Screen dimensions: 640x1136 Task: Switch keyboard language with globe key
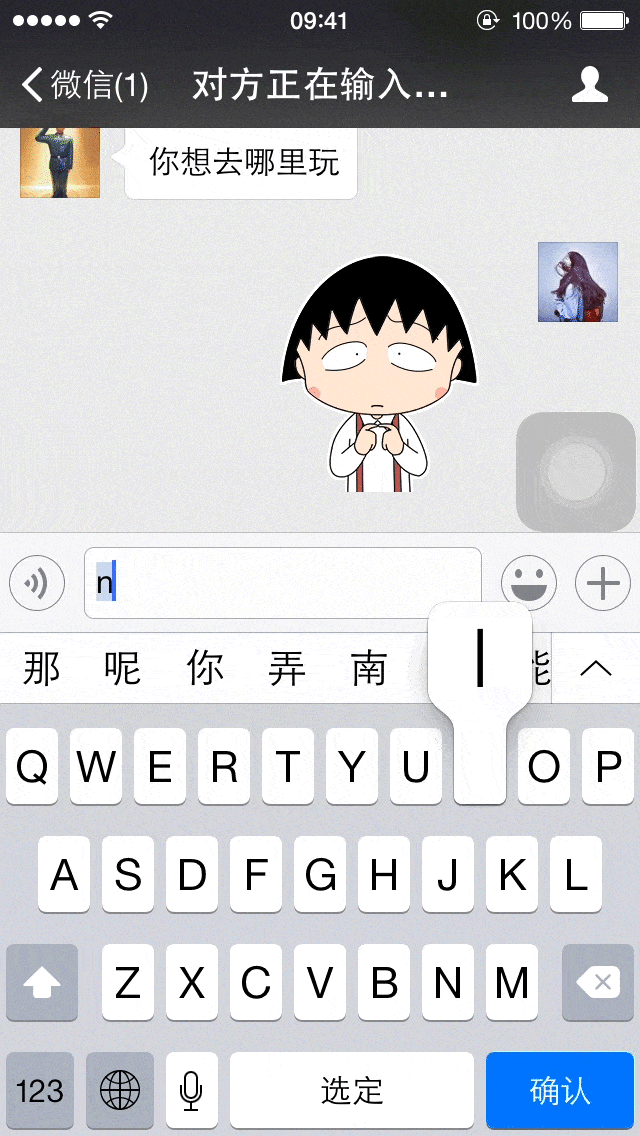coord(120,1090)
